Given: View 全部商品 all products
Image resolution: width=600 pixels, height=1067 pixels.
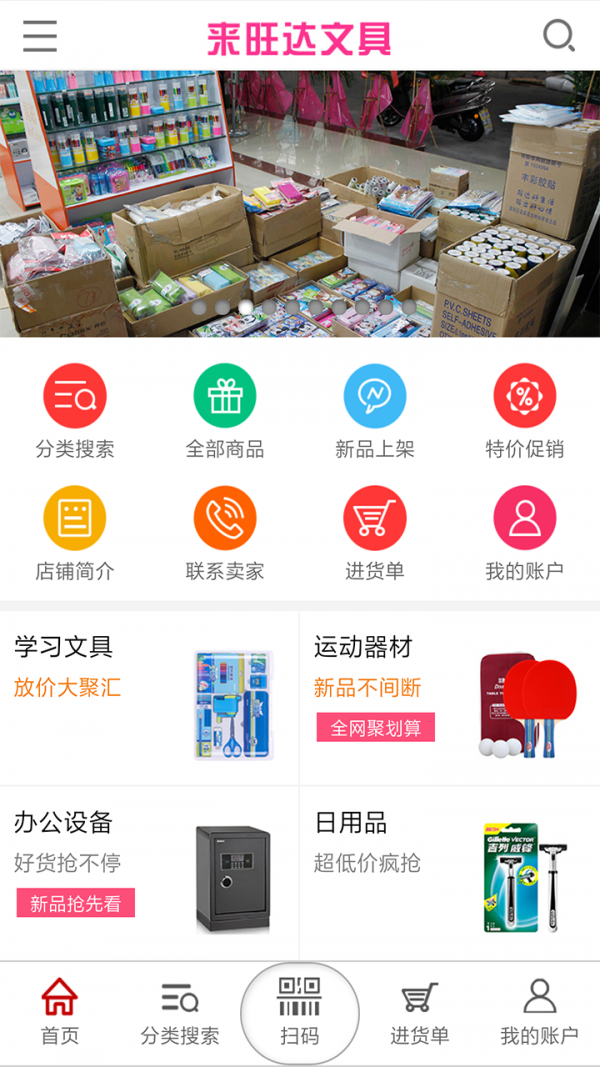Looking at the screenshot, I should [x=225, y=411].
